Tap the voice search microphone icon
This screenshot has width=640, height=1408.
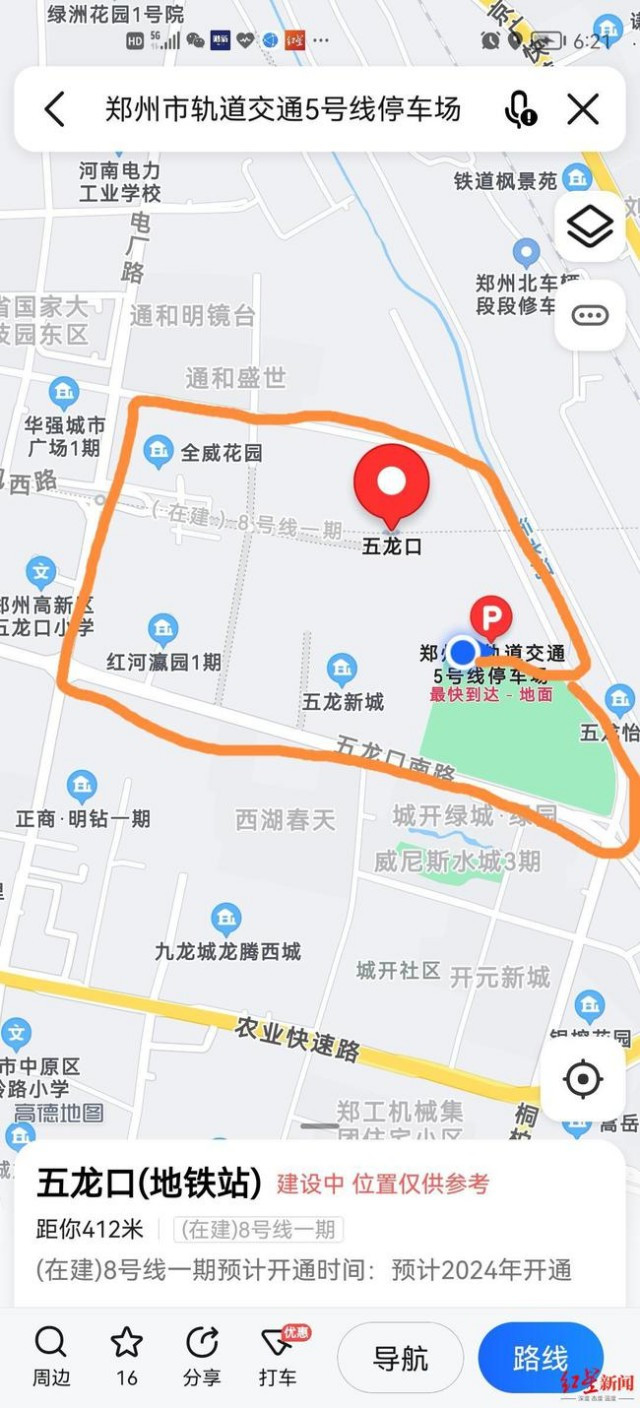click(x=519, y=109)
